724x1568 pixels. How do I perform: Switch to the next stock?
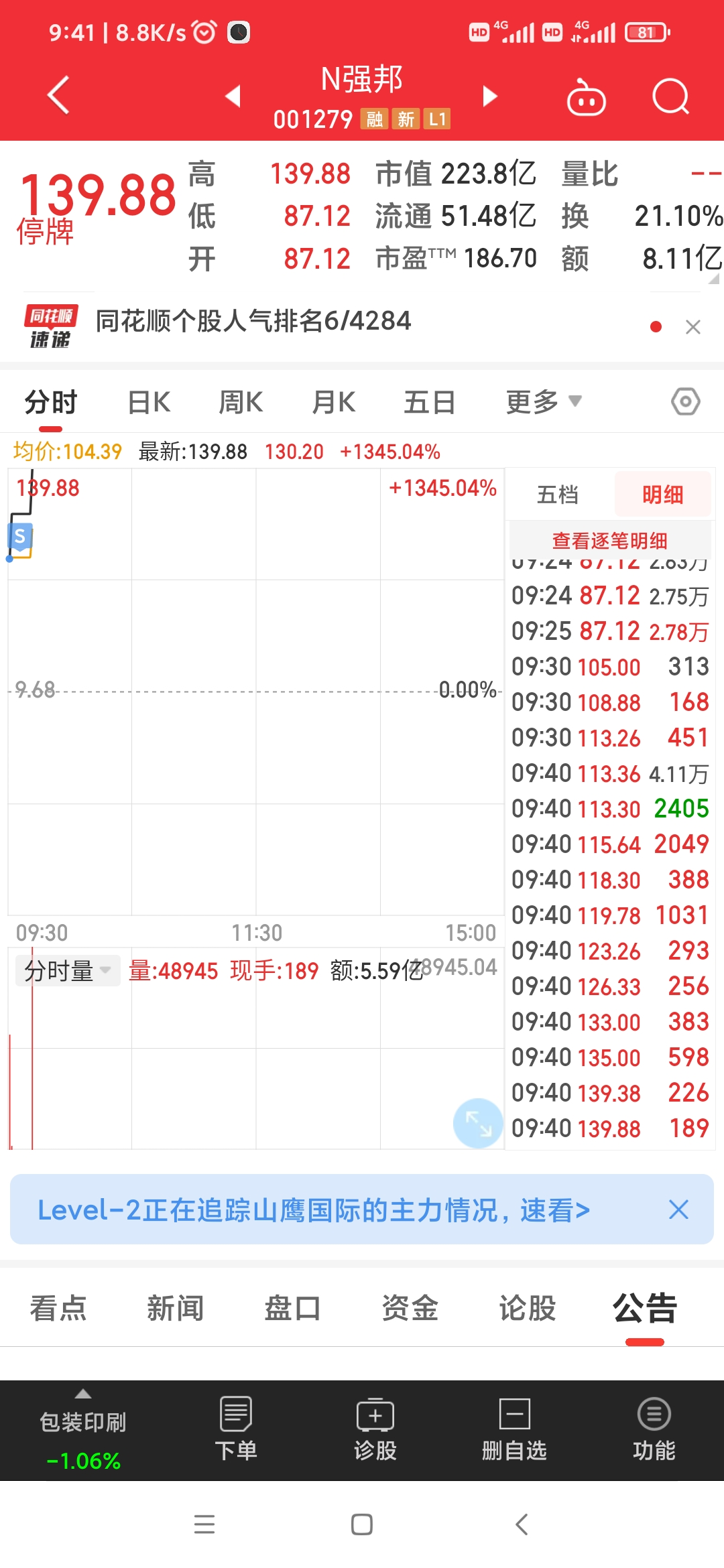click(x=490, y=96)
